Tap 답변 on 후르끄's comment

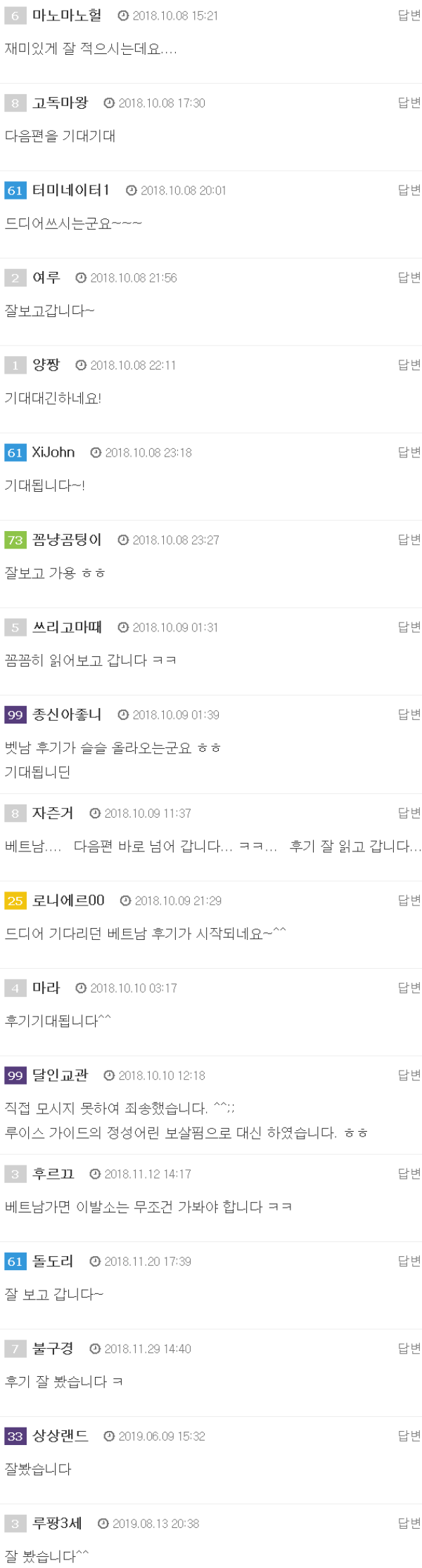tap(409, 1173)
